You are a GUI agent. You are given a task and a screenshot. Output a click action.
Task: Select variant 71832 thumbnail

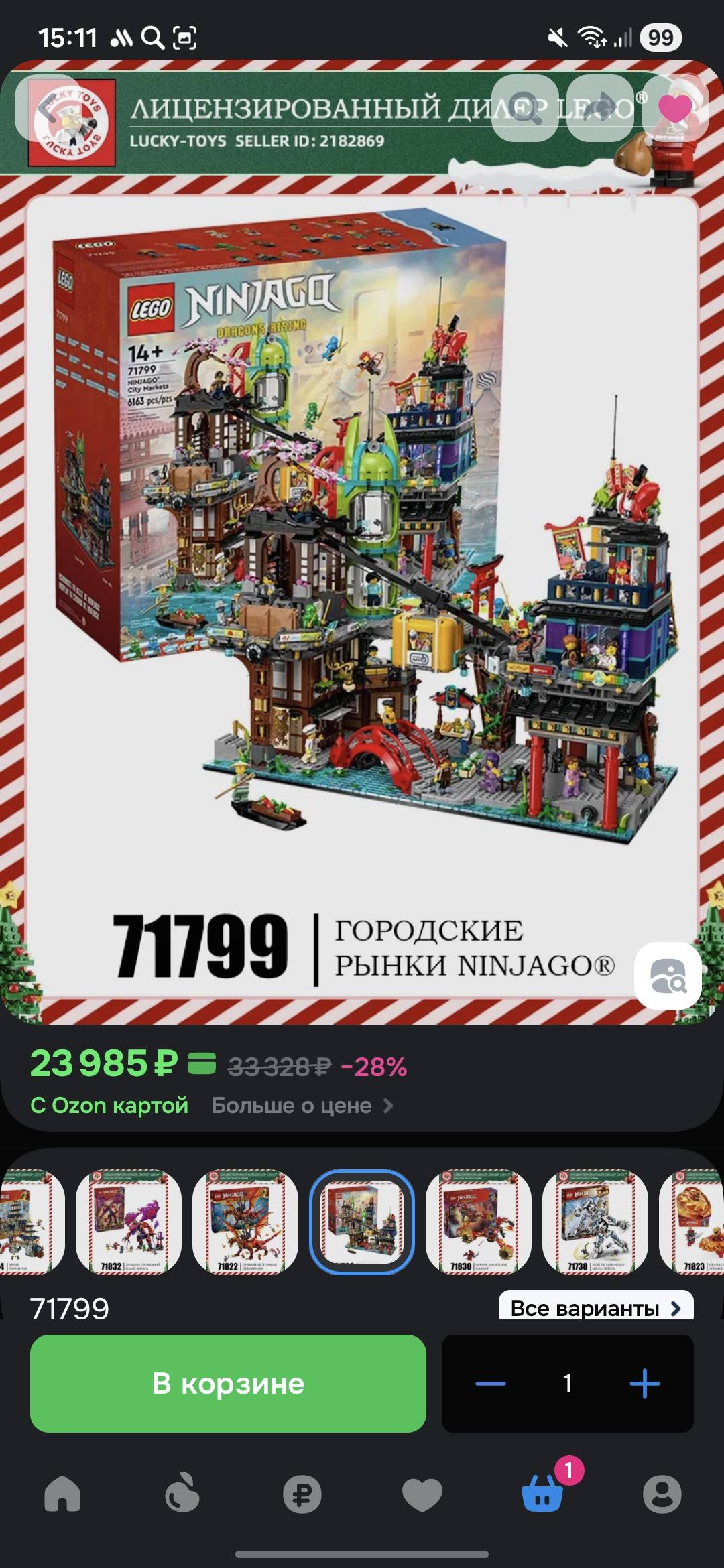click(129, 1222)
